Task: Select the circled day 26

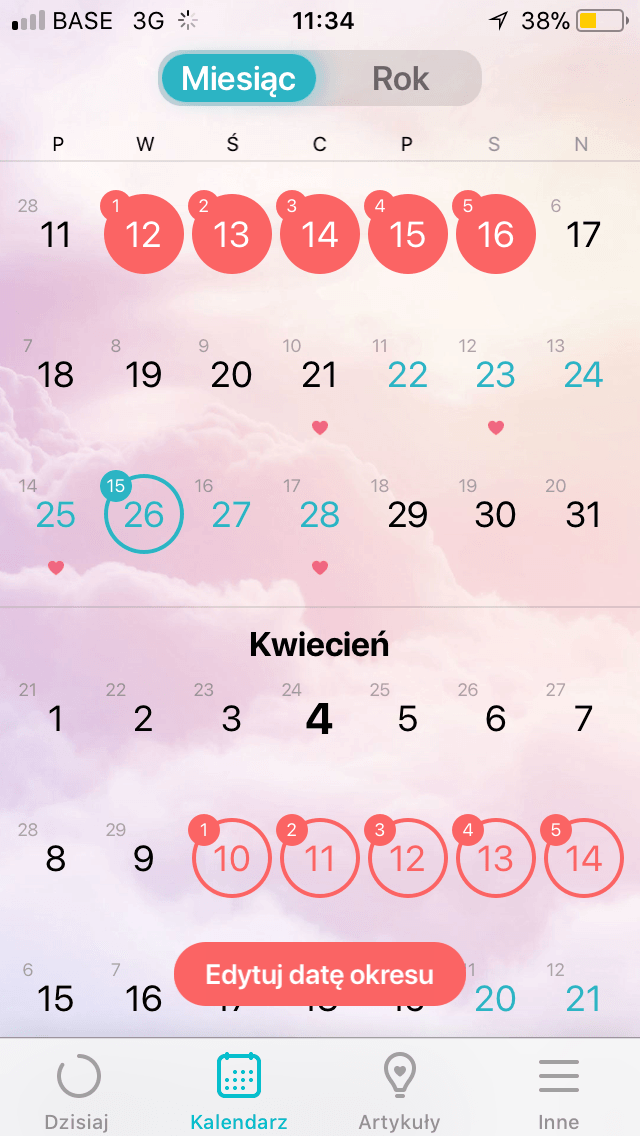Action: click(x=144, y=515)
